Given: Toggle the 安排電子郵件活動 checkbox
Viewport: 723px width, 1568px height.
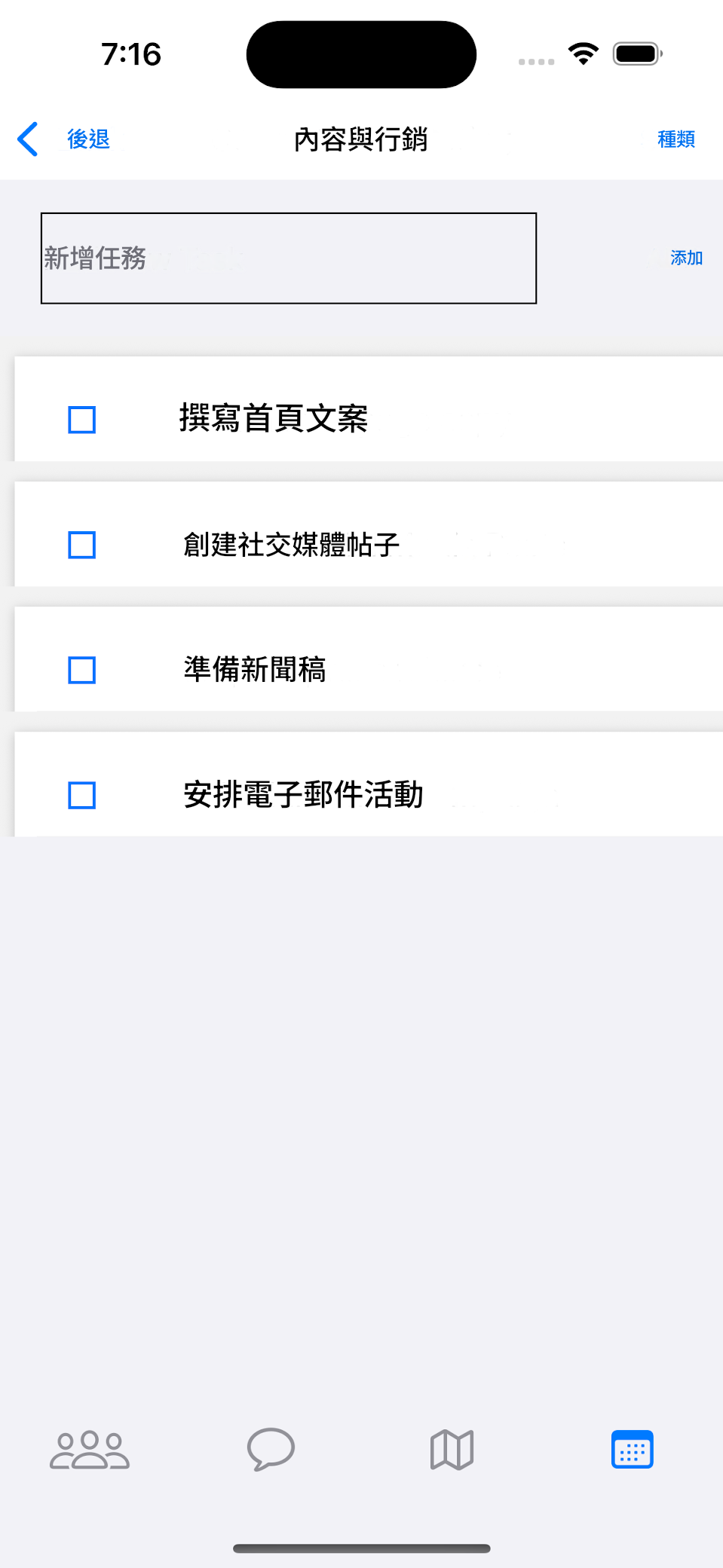Looking at the screenshot, I should click(x=81, y=794).
